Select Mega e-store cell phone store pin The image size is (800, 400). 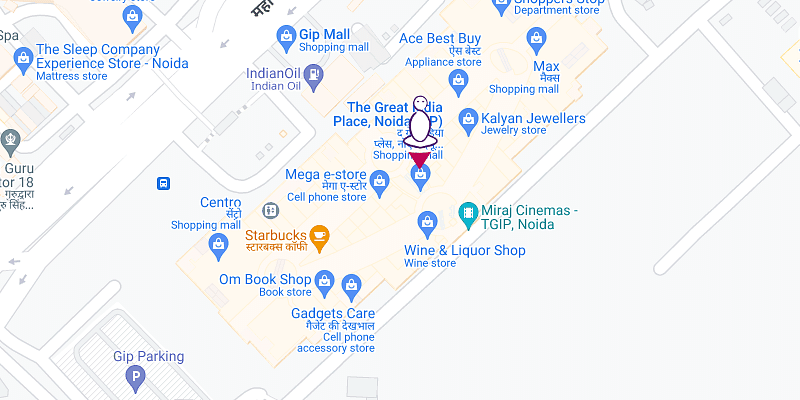[379, 182]
